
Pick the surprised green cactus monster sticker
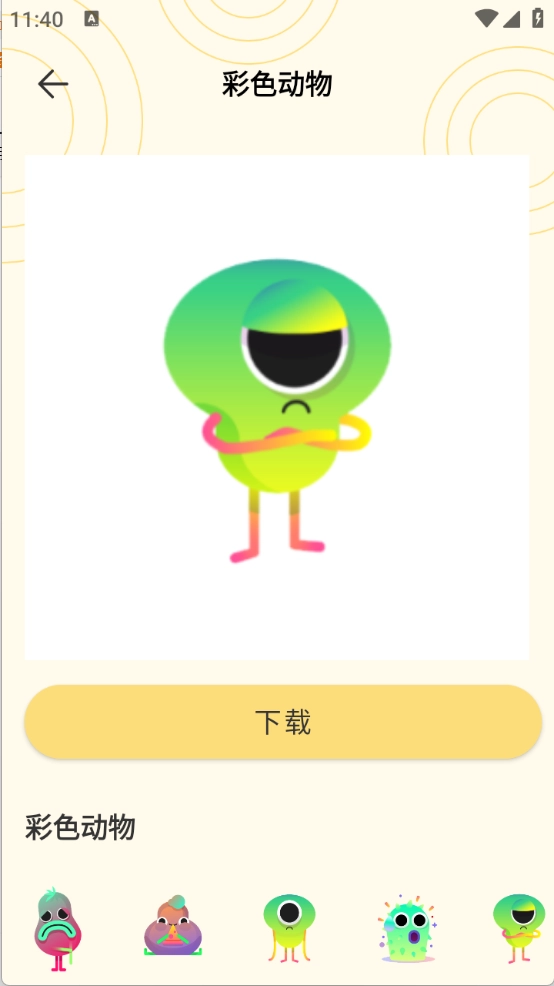tap(407, 928)
